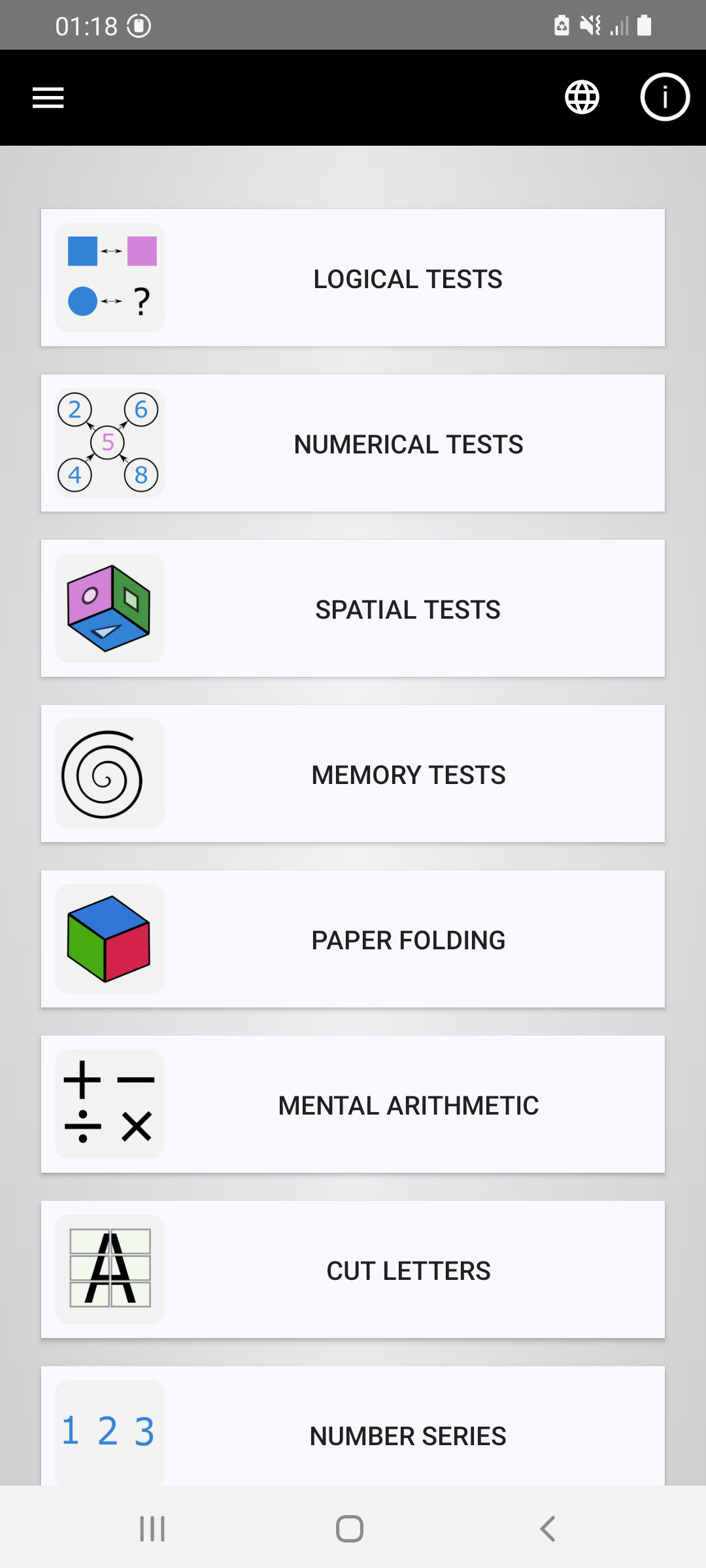Go back using system navigation
This screenshot has height=1568, width=706.
tap(548, 1529)
